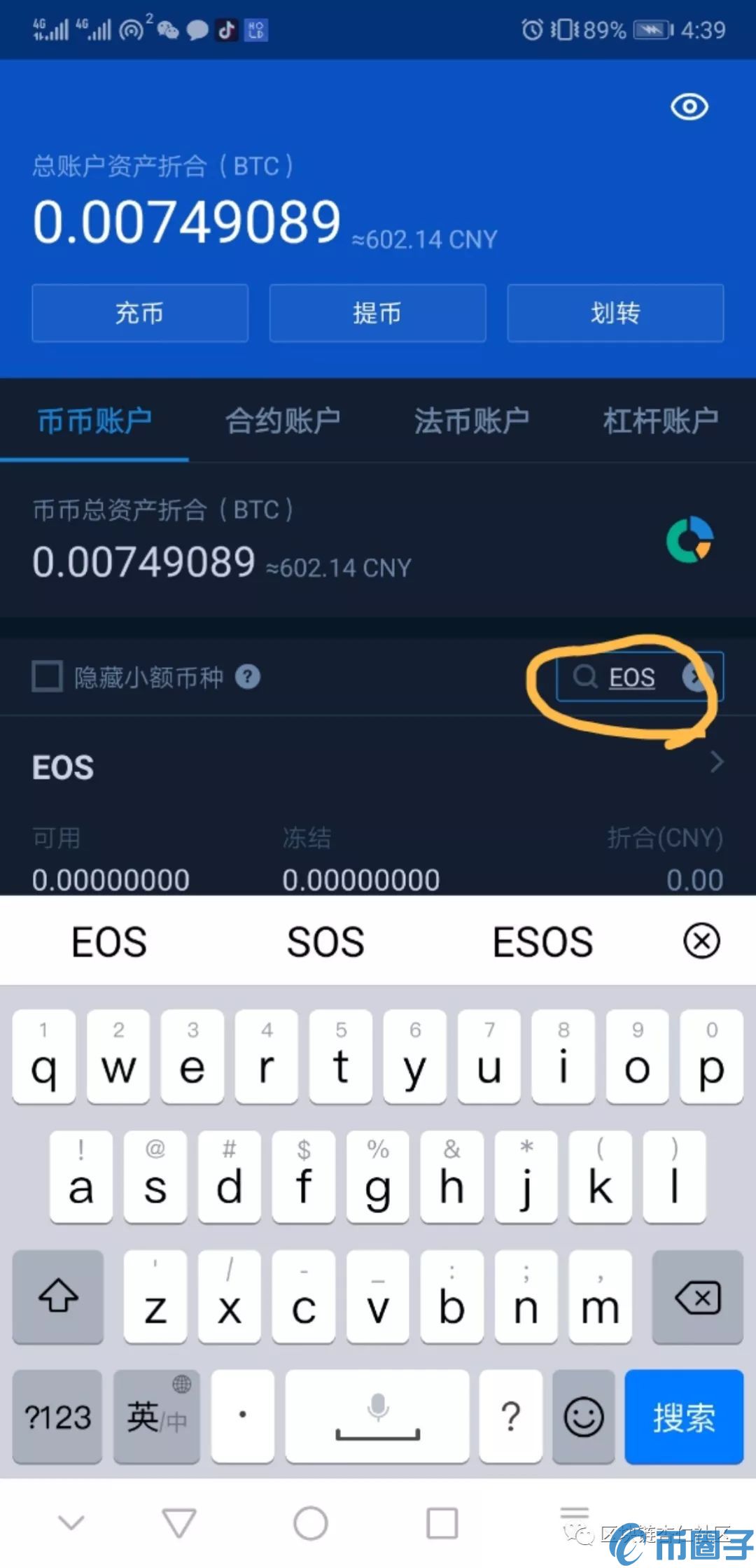Open the 划转 transfer button
Viewport: 756px width, 1568px height.
(615, 313)
